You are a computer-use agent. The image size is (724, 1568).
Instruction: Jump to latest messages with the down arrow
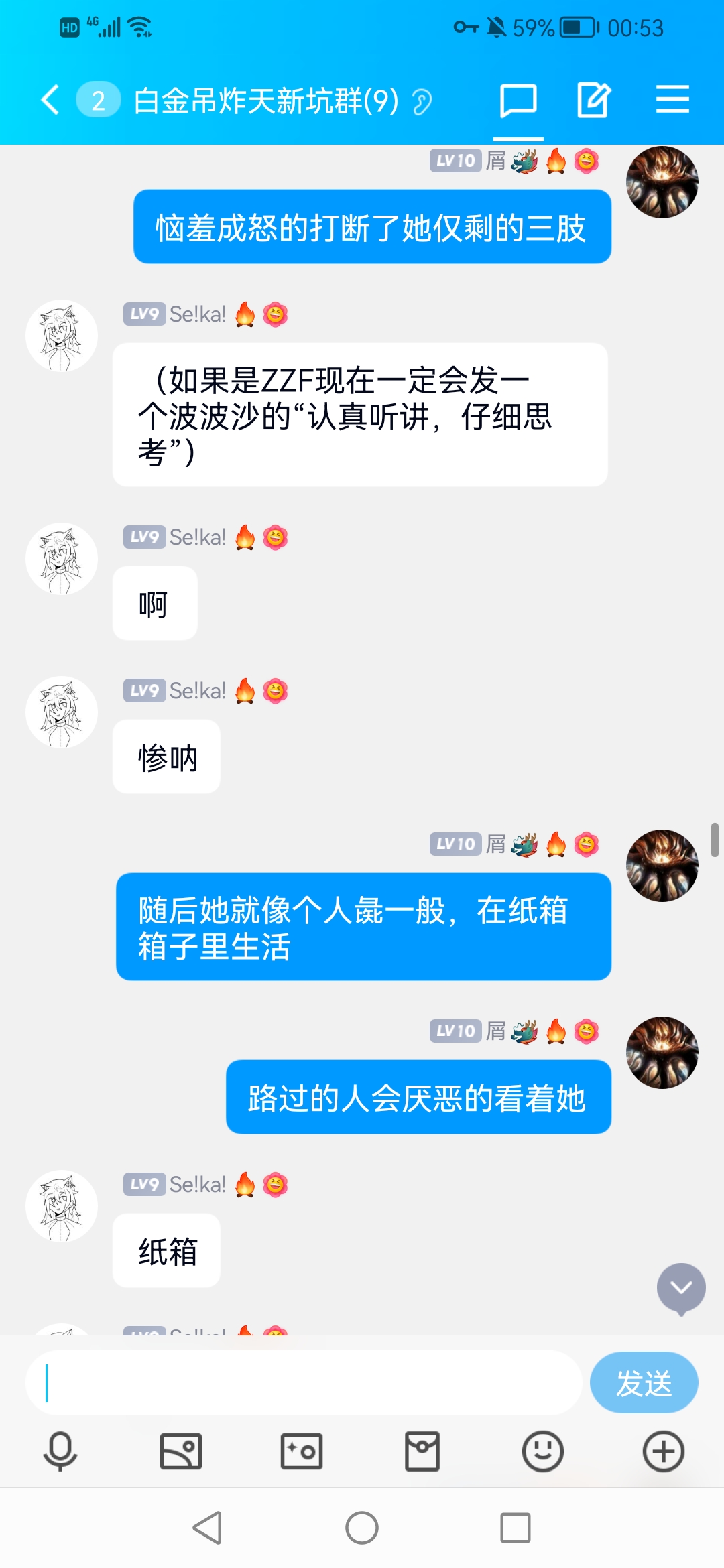pyautogui.click(x=681, y=1287)
